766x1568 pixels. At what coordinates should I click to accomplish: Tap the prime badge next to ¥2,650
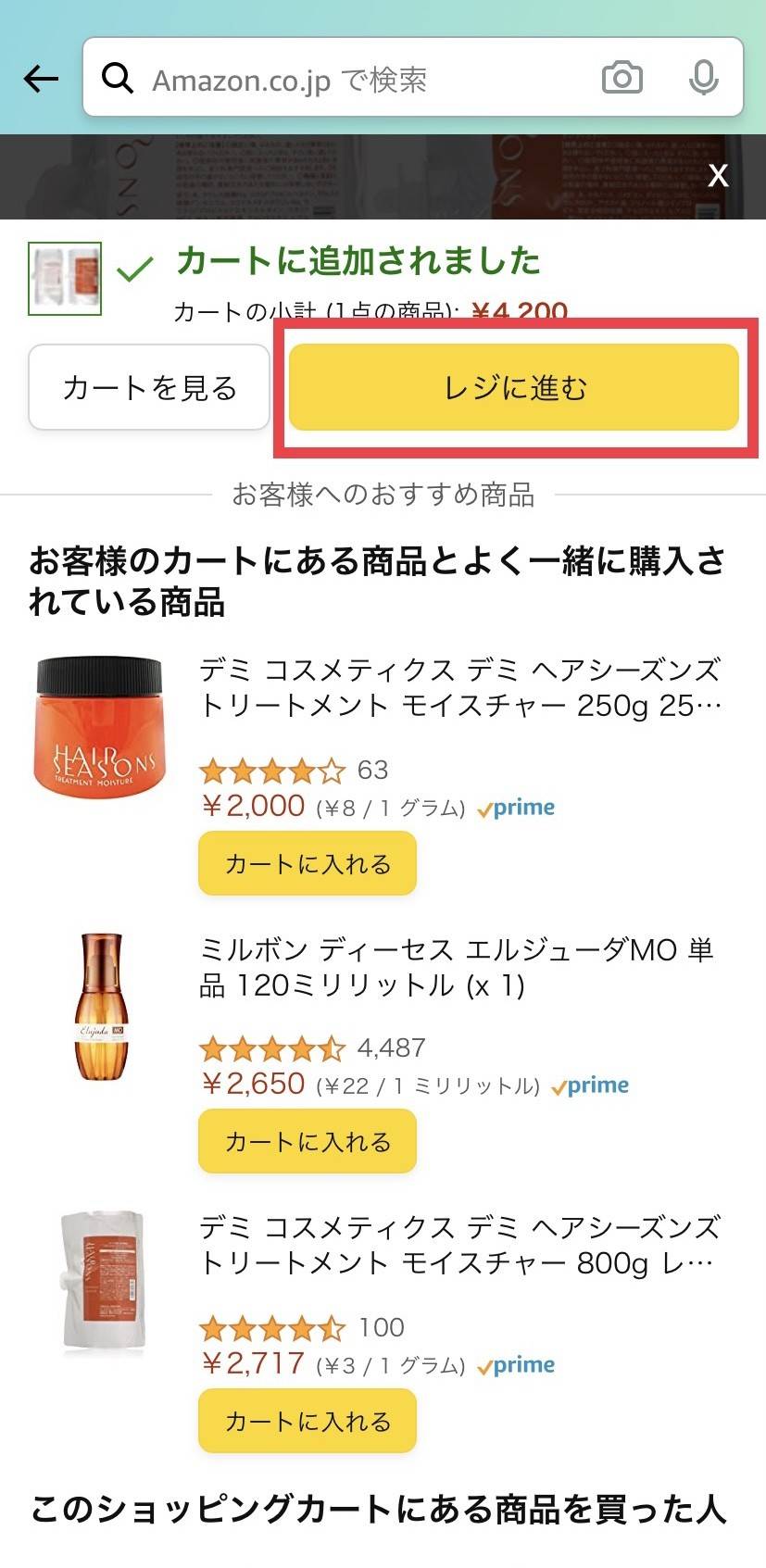point(591,1085)
